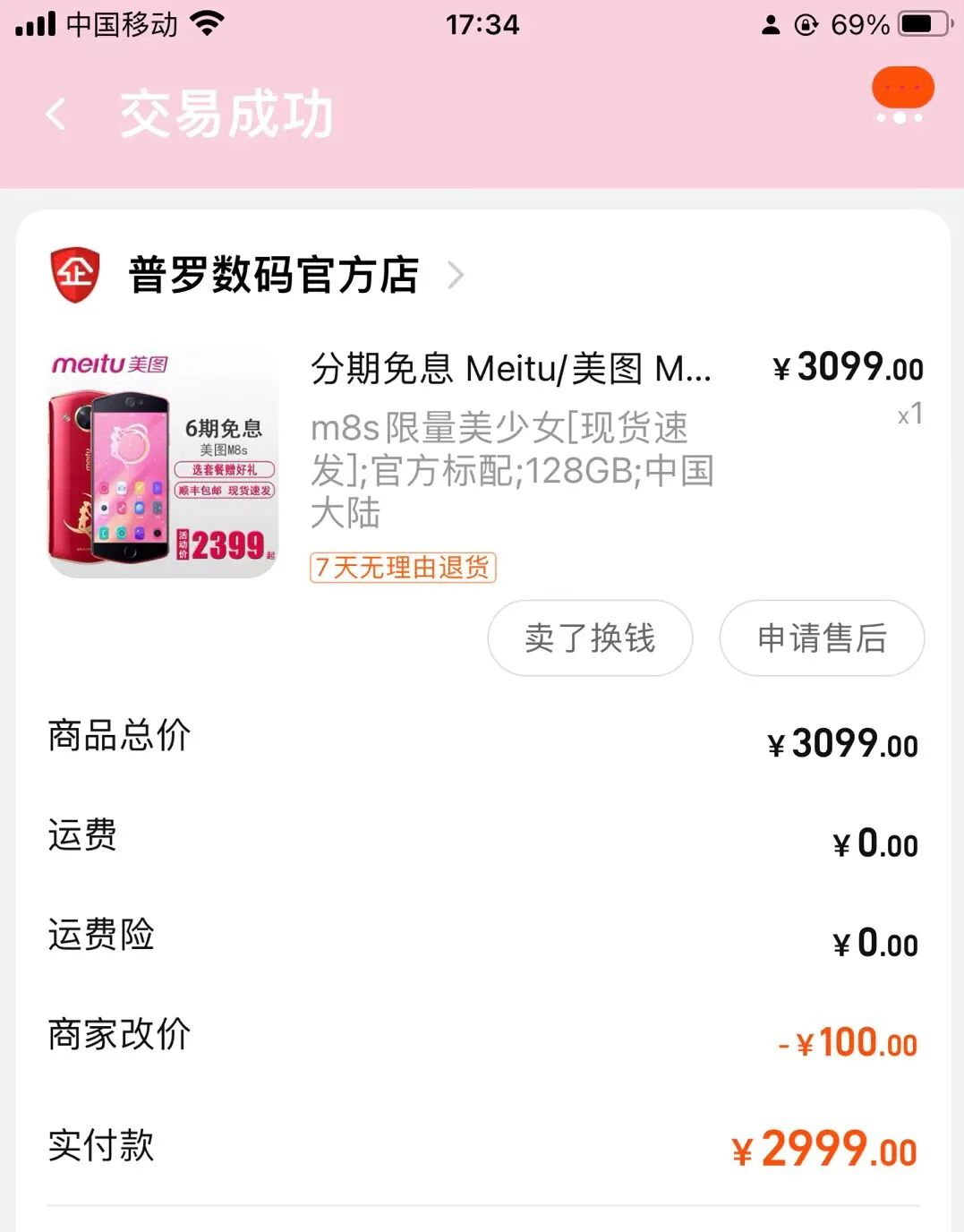
Task: Tap 申请售后 to request after-sales service
Action: [822, 638]
